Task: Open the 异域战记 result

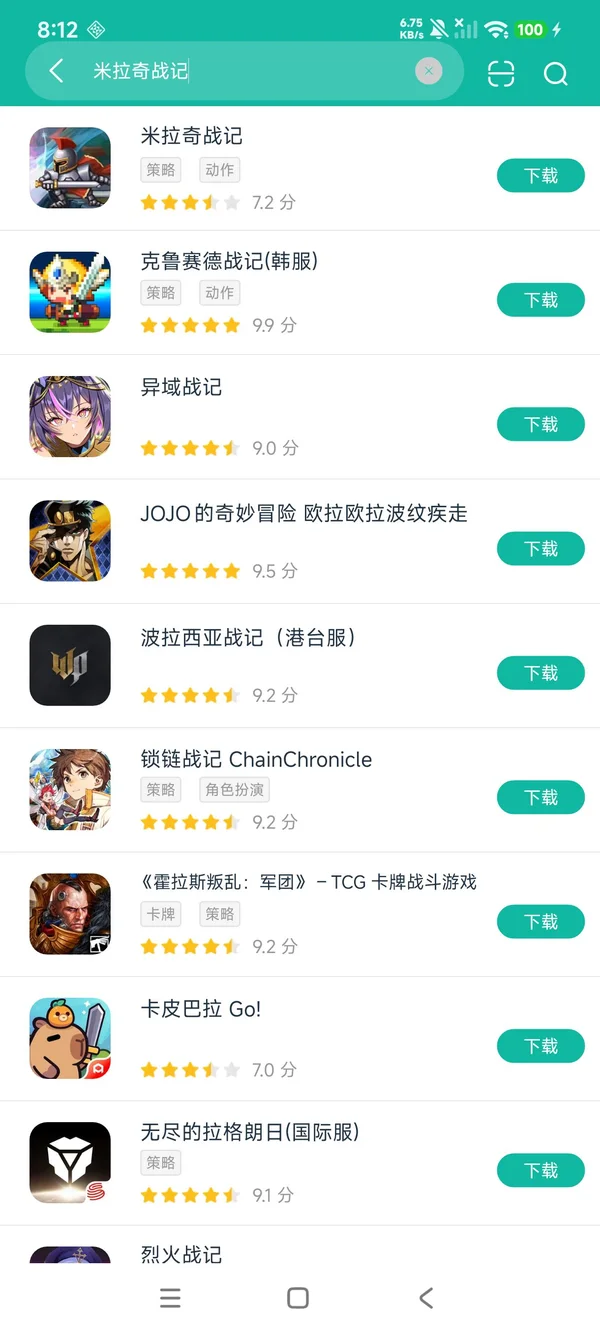Action: [182, 388]
